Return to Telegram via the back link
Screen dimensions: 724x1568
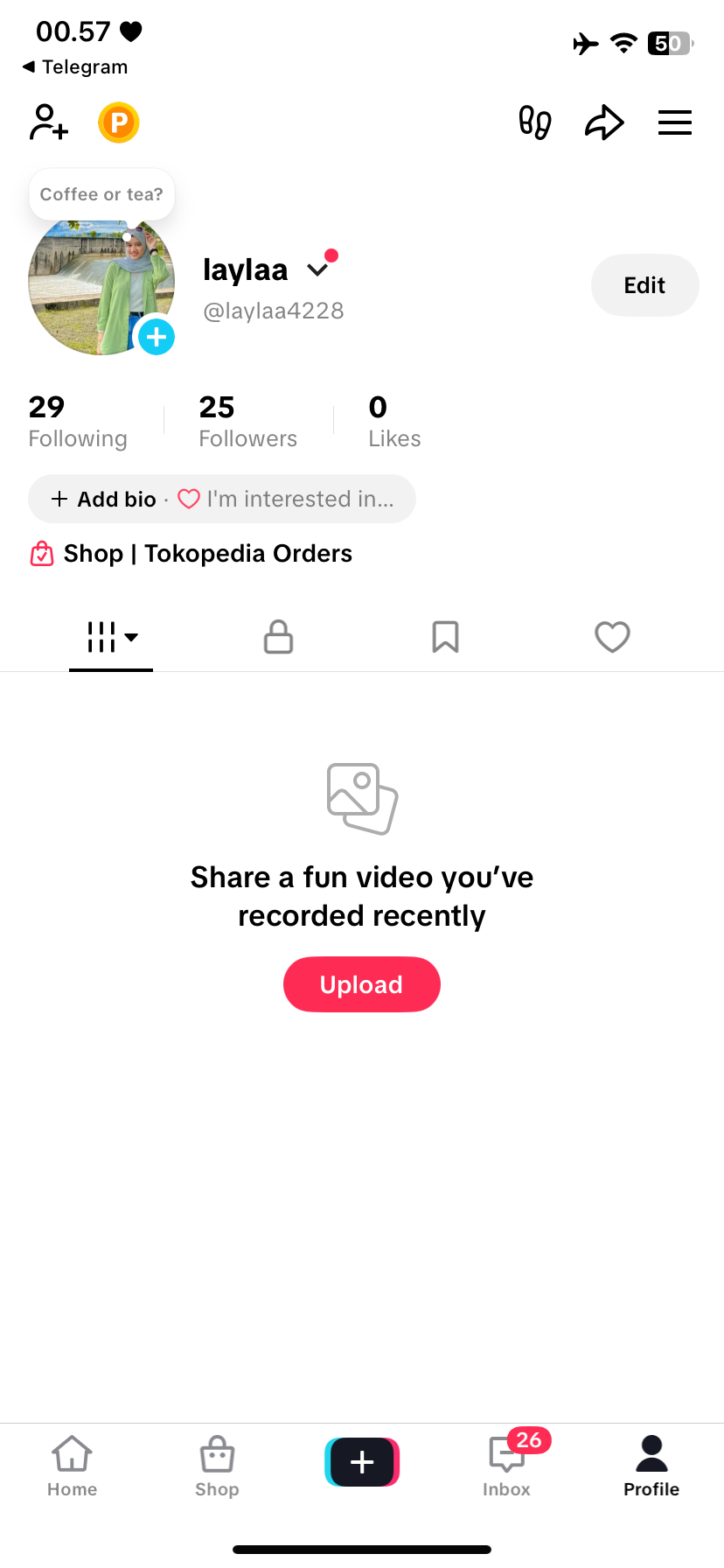[75, 67]
